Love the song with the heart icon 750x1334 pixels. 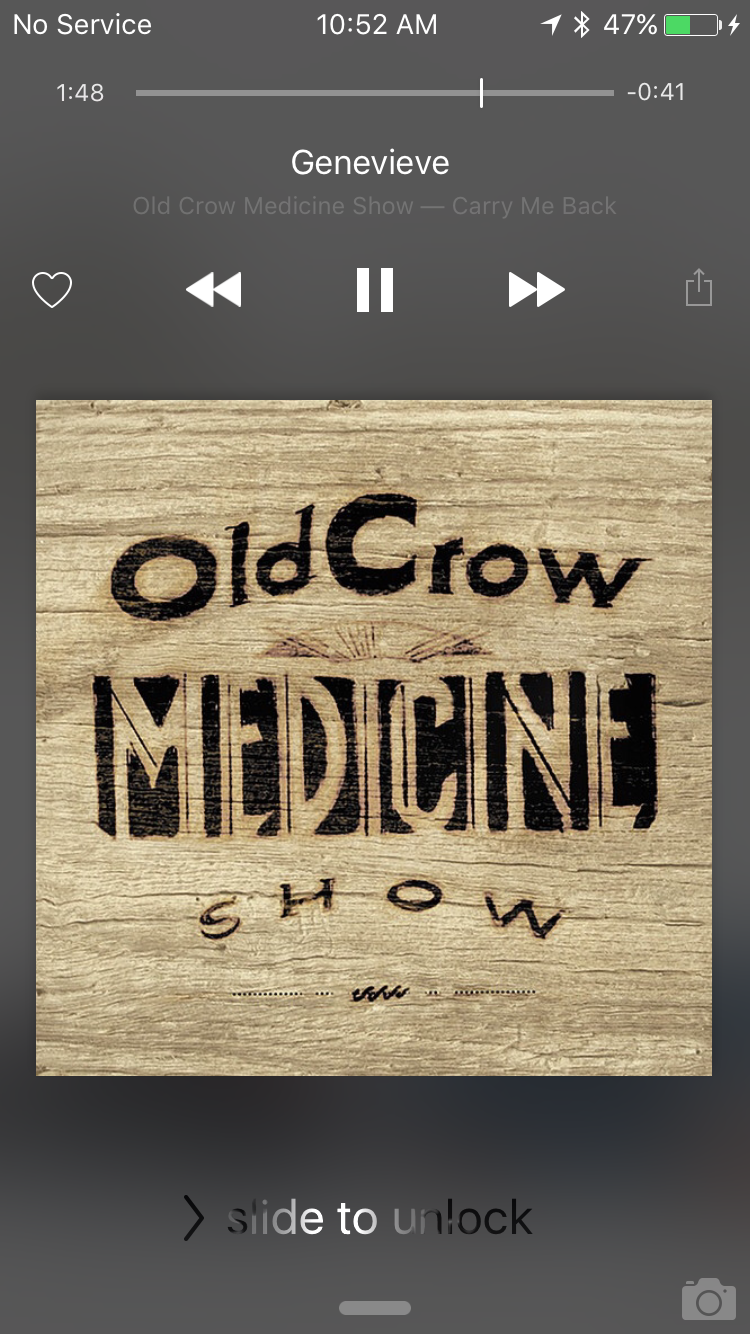point(52,290)
